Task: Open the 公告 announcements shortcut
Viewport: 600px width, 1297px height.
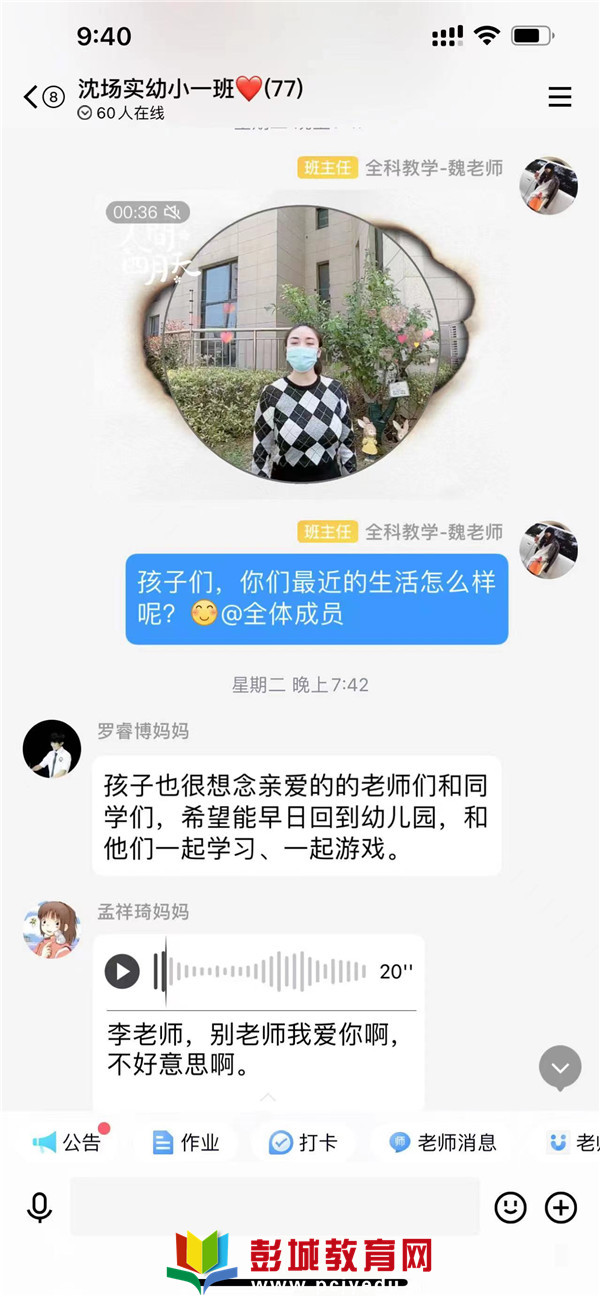Action: coord(68,1142)
